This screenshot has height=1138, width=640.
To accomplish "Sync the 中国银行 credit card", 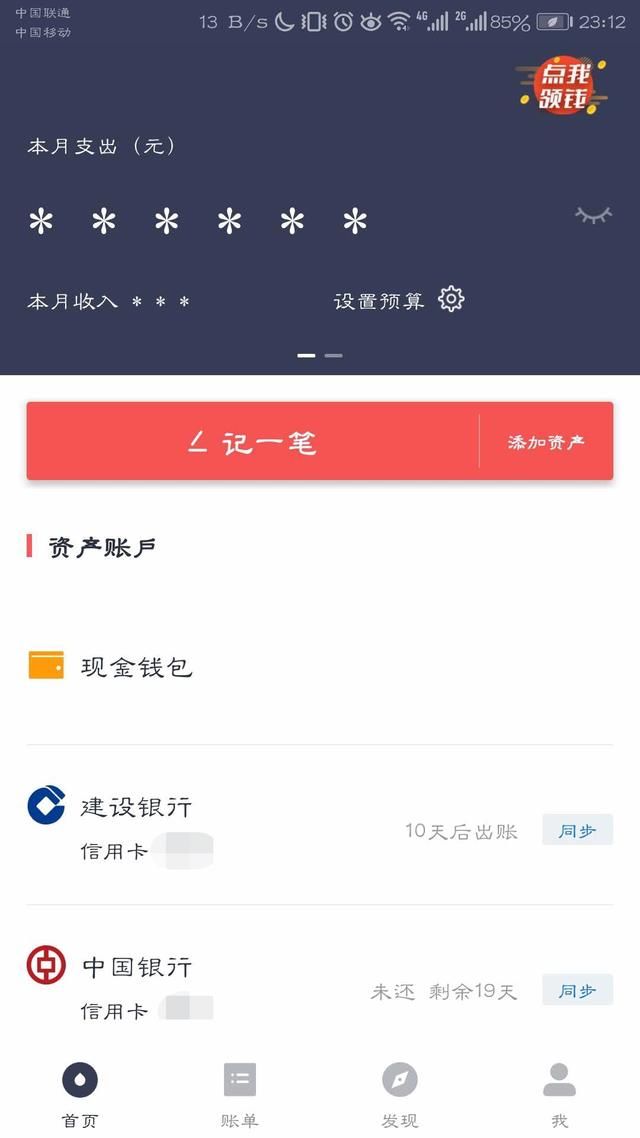I will [x=577, y=990].
